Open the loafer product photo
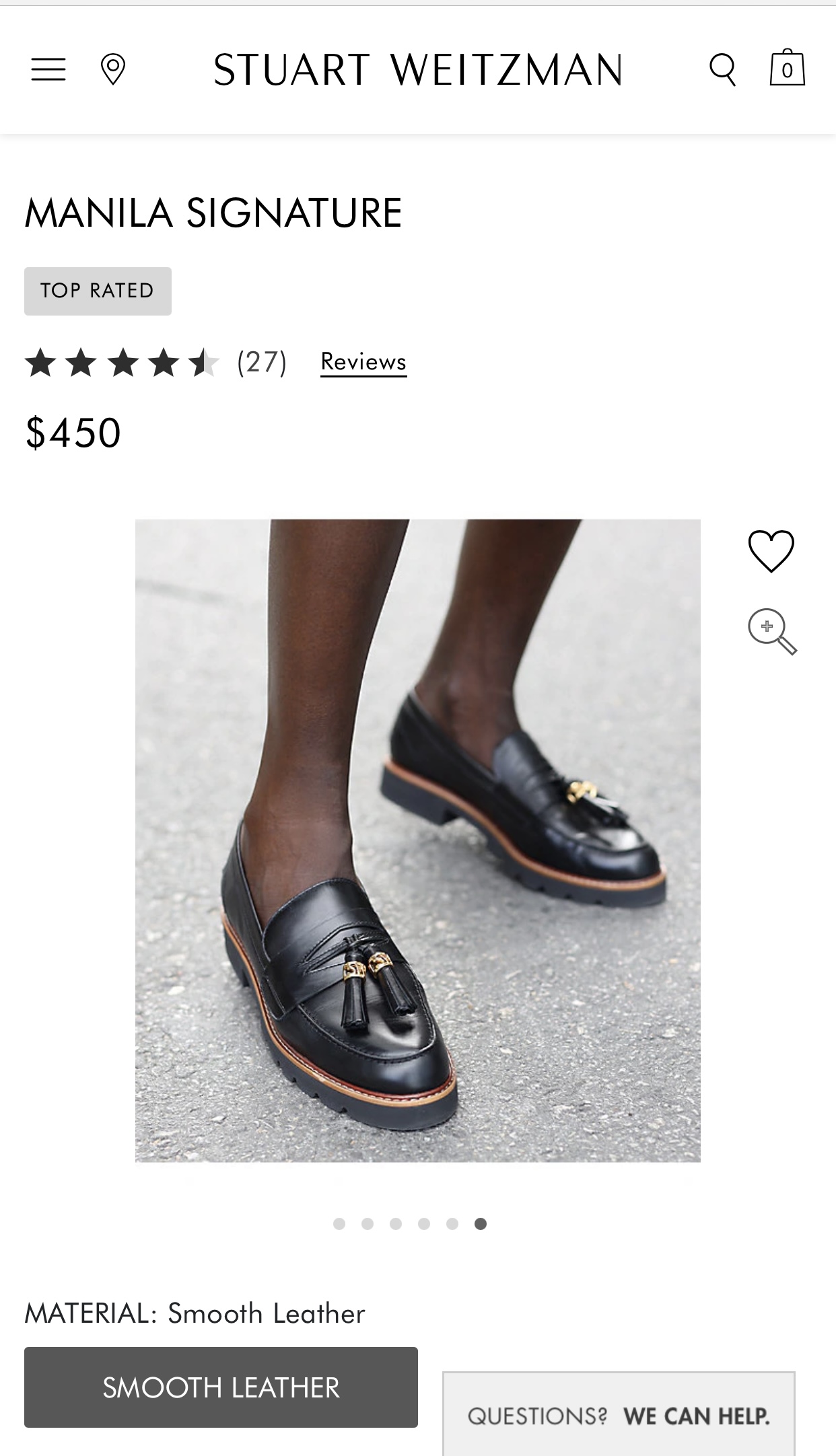 [x=417, y=840]
